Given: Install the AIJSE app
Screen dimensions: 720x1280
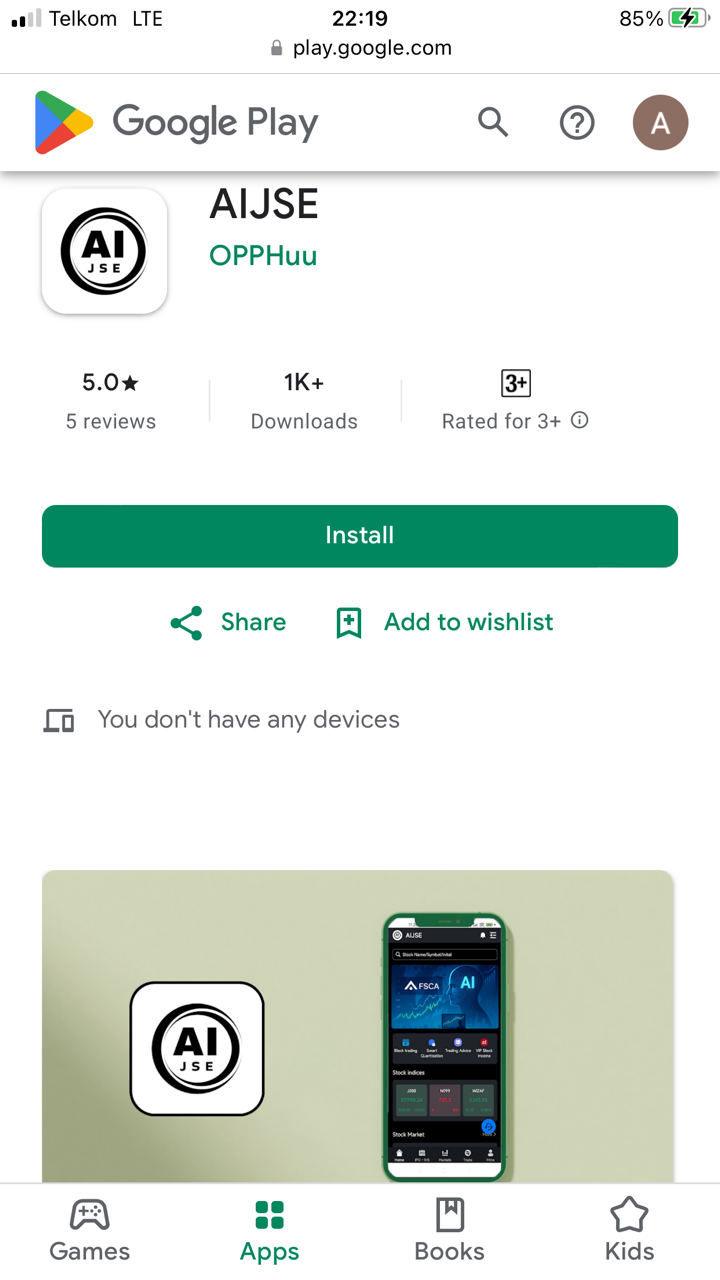Looking at the screenshot, I should tap(360, 536).
